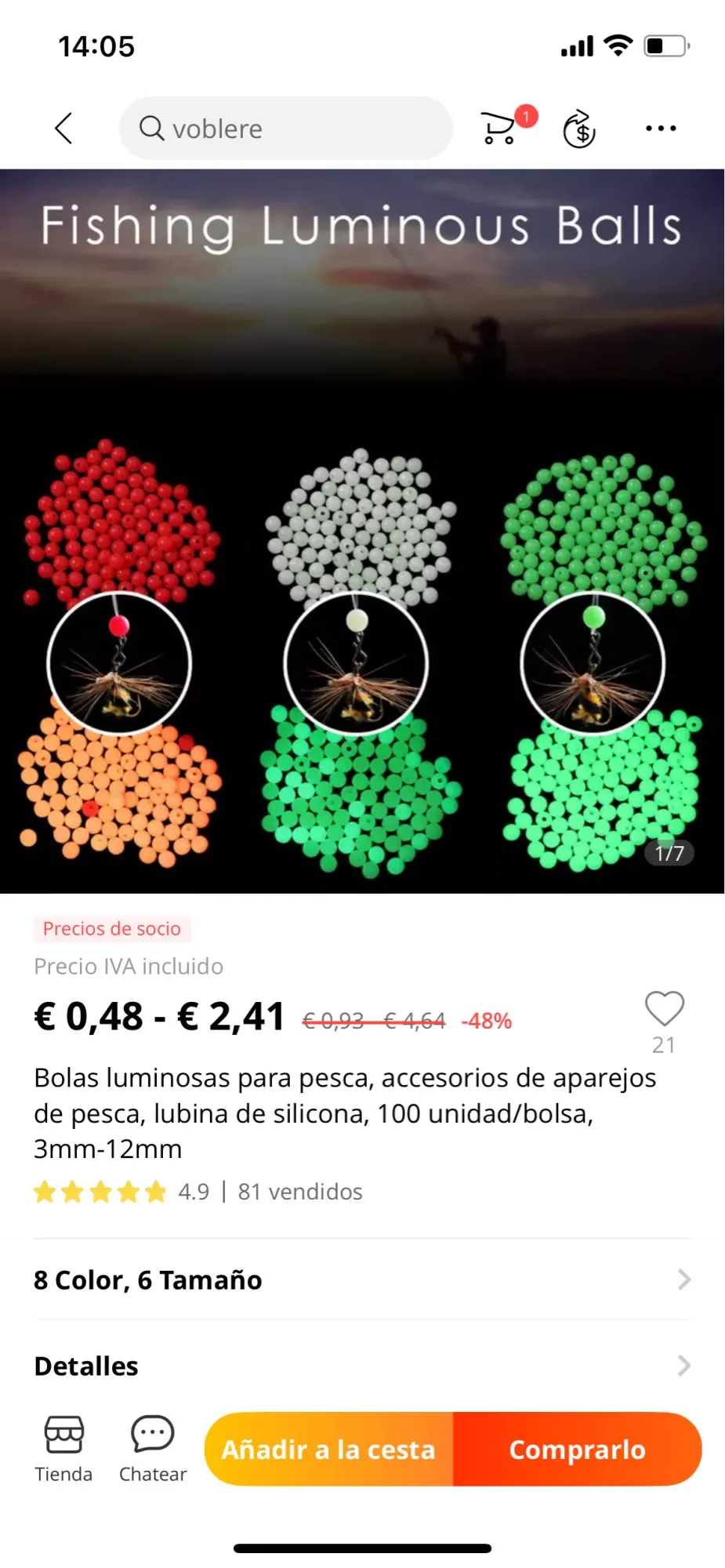Open the coins rewards icon
Image resolution: width=725 pixels, height=1568 pixels.
579,129
